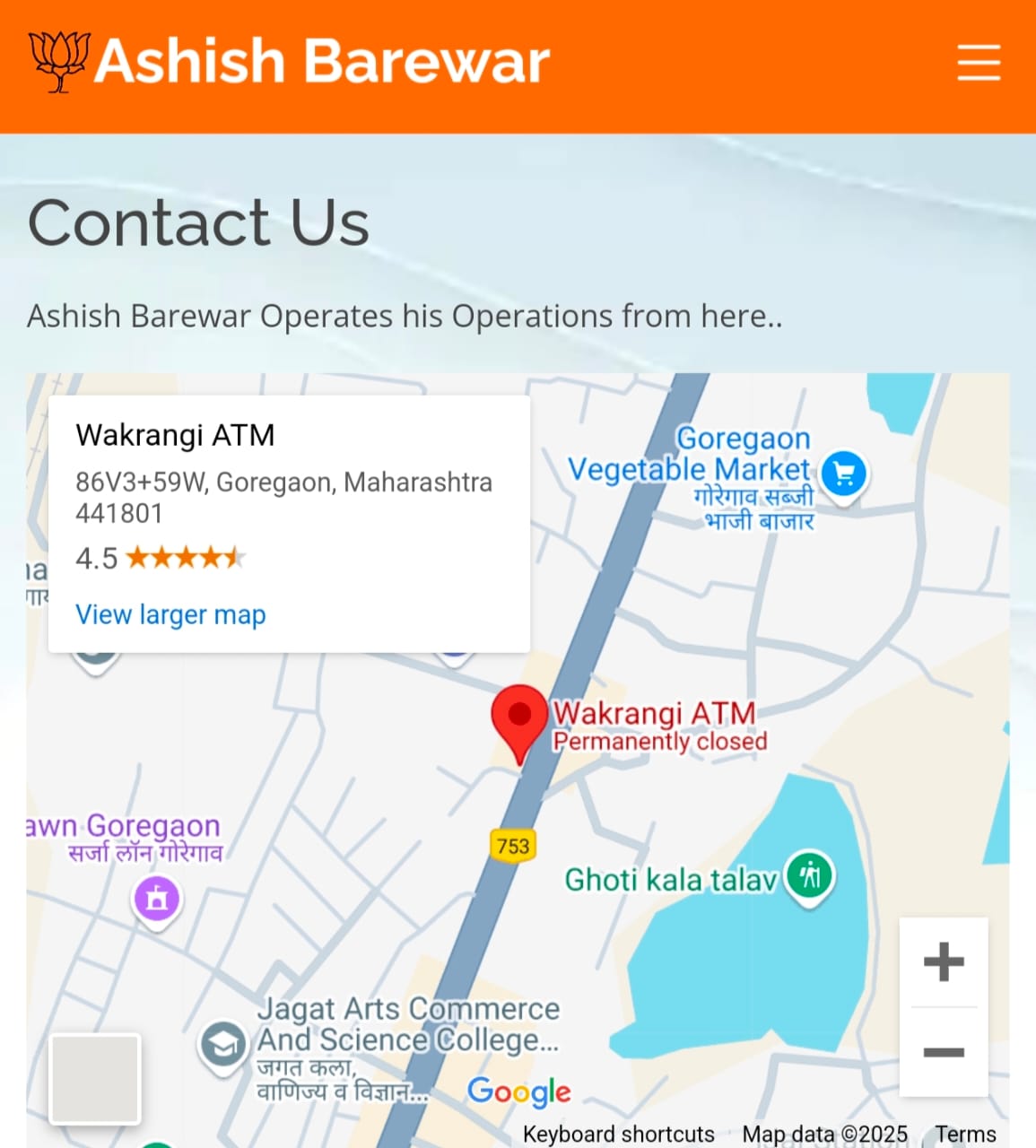Open map Terms link
This screenshot has width=1036, height=1148.
pyautogui.click(x=965, y=1134)
